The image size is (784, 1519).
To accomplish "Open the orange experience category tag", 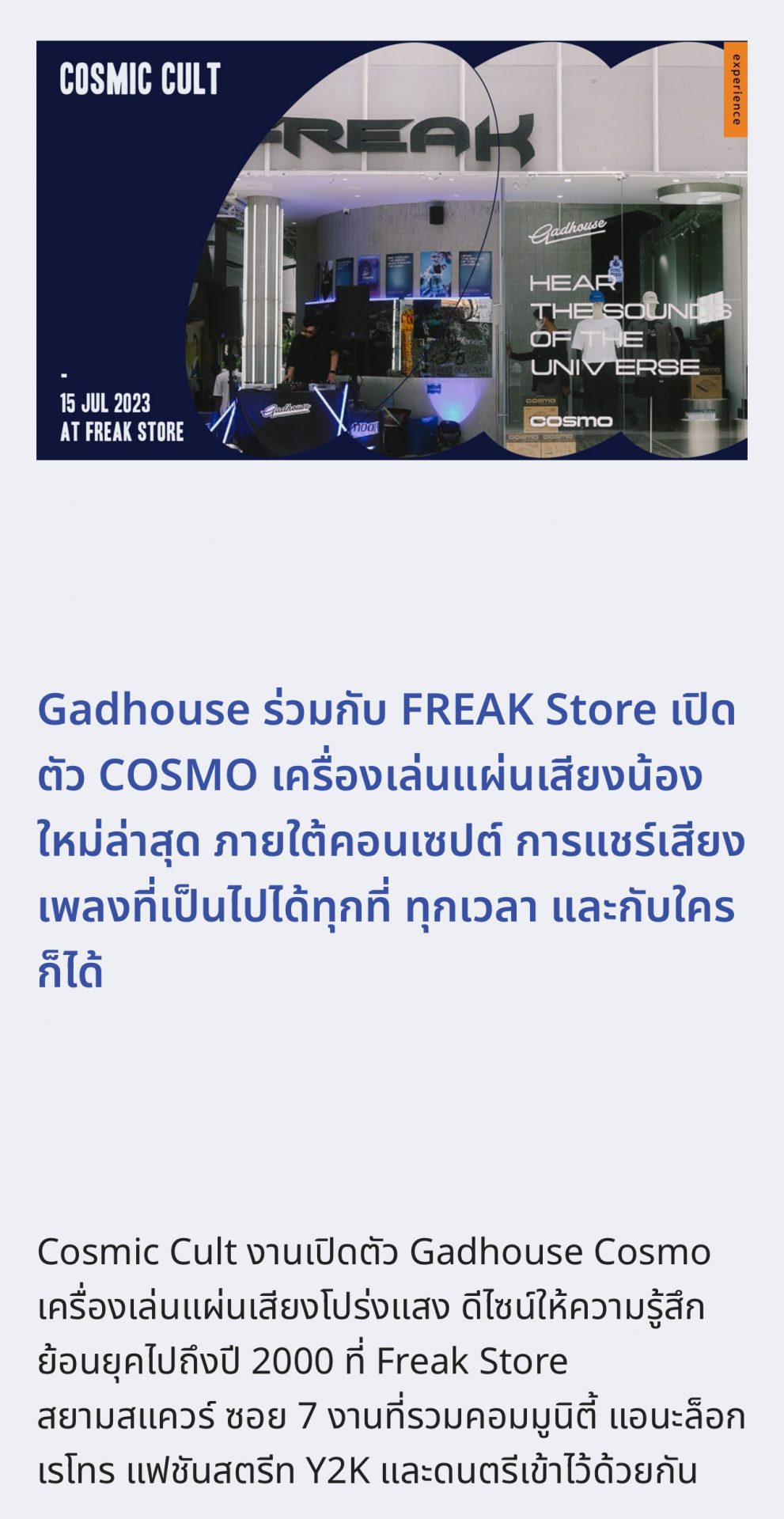I will pyautogui.click(x=735, y=89).
